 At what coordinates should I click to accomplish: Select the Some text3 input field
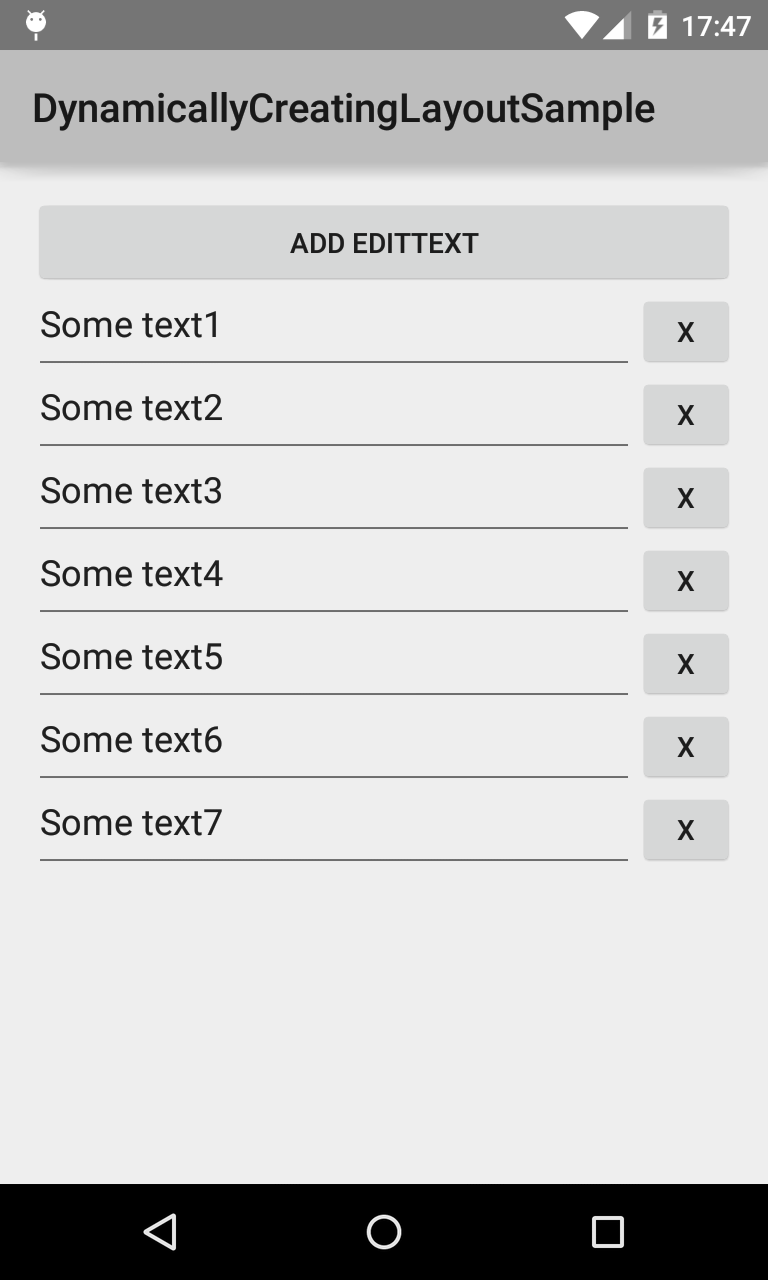tap(334, 497)
